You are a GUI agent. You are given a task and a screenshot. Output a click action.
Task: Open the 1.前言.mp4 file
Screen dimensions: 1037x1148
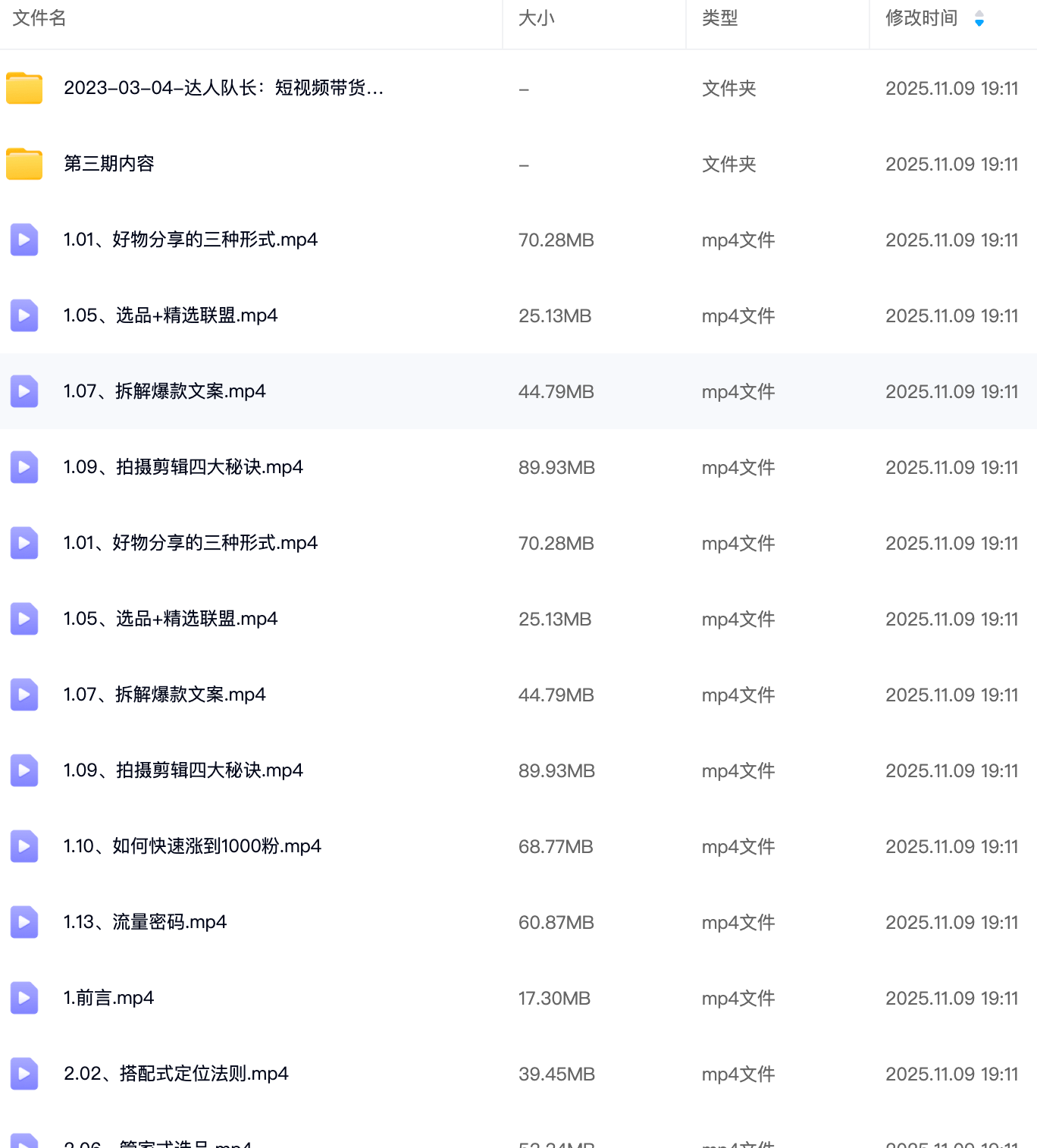tap(108, 998)
